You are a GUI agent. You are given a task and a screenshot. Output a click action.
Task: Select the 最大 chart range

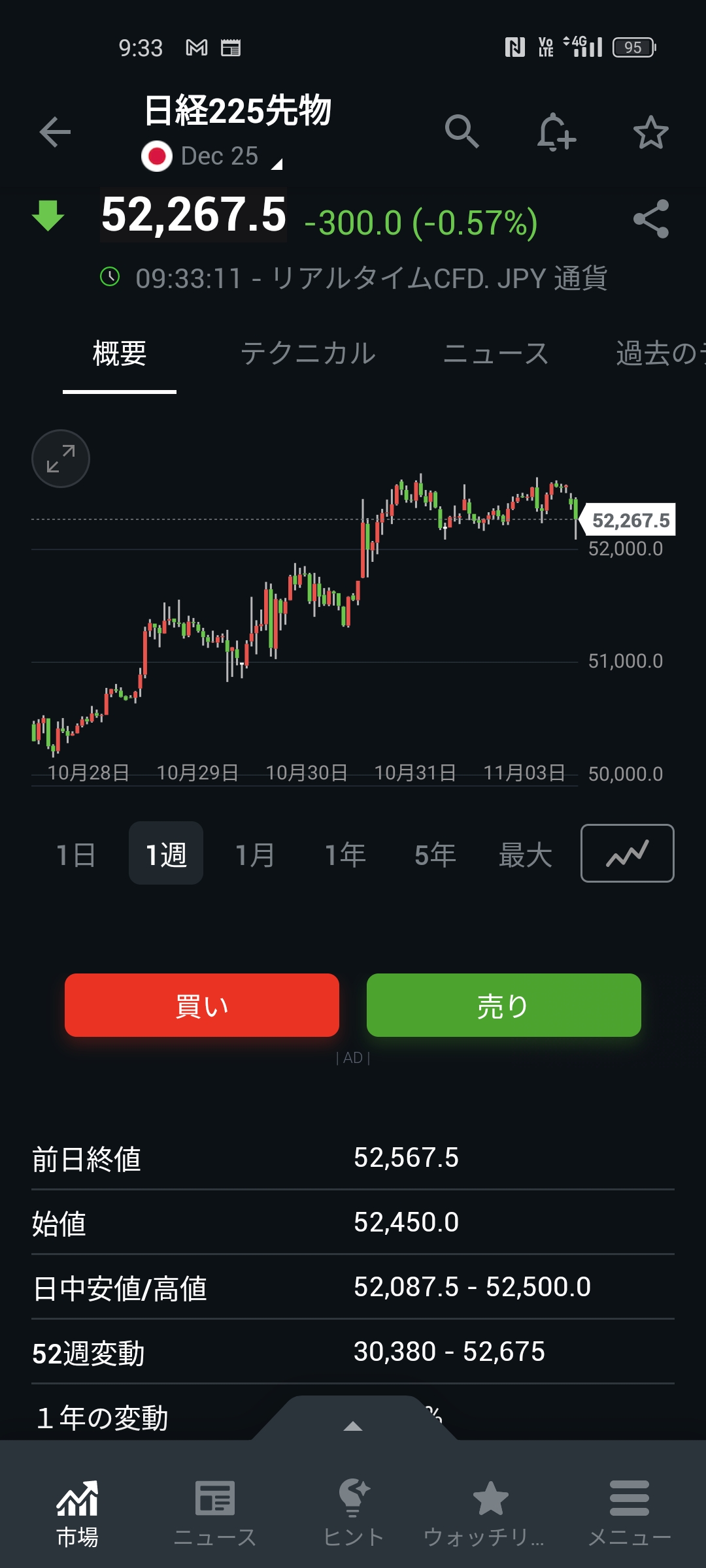tap(525, 854)
